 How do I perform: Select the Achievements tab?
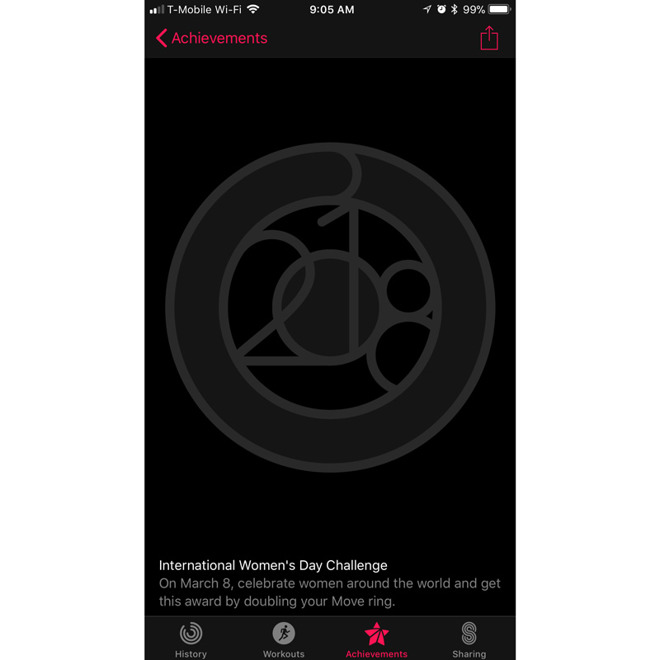click(376, 638)
